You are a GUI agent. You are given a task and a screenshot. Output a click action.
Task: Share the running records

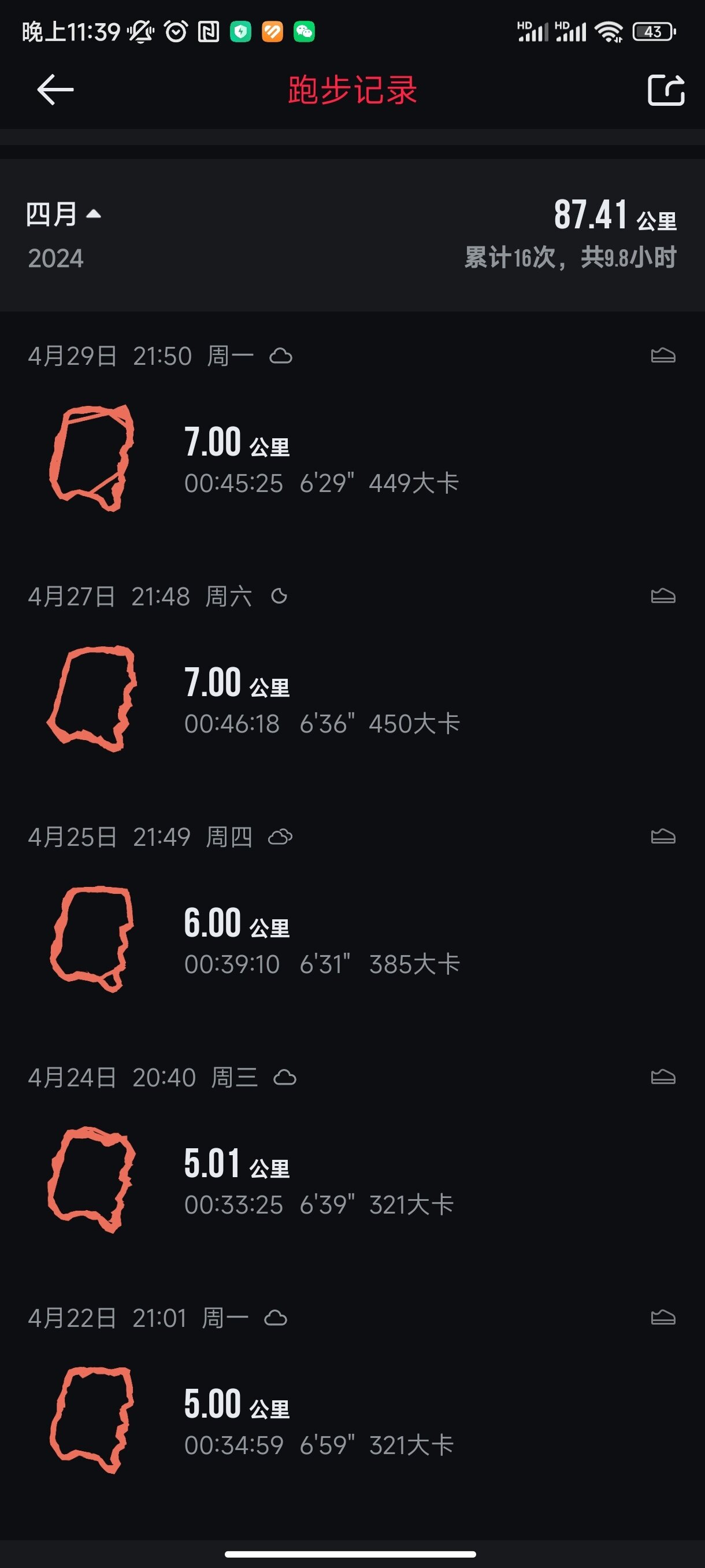point(666,90)
